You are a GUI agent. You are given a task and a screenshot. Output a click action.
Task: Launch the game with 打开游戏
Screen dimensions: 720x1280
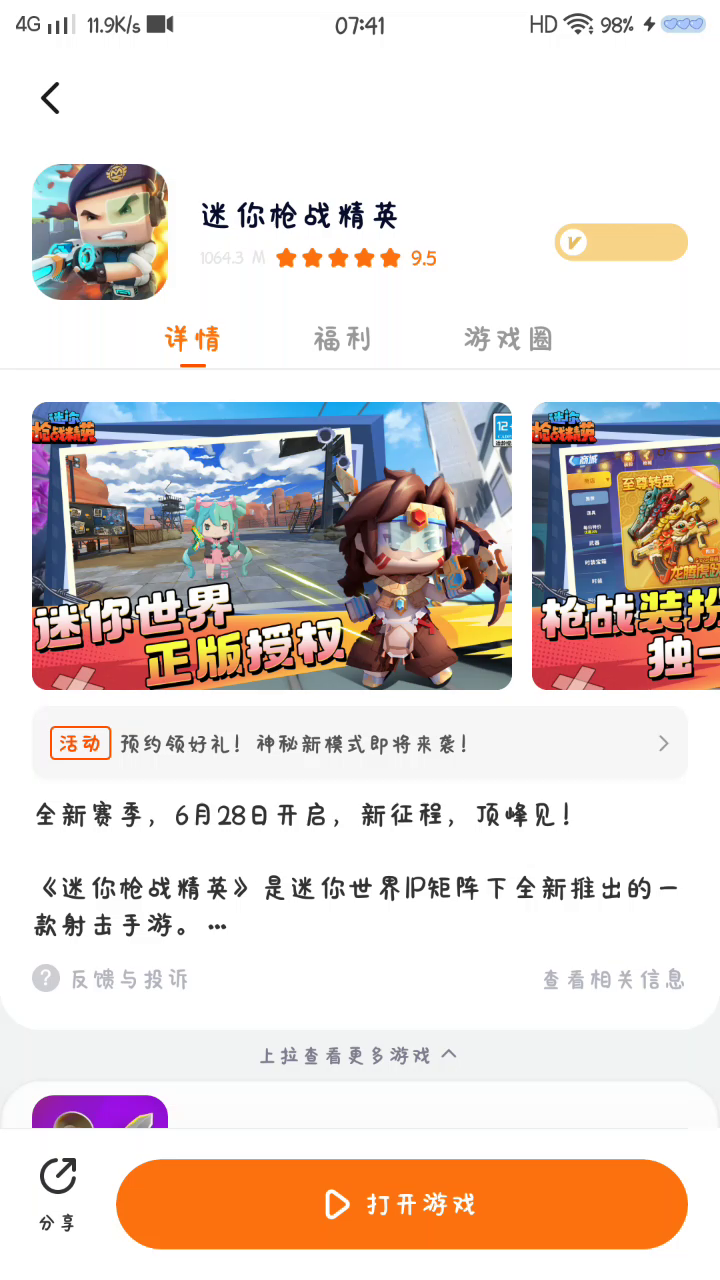point(402,1204)
